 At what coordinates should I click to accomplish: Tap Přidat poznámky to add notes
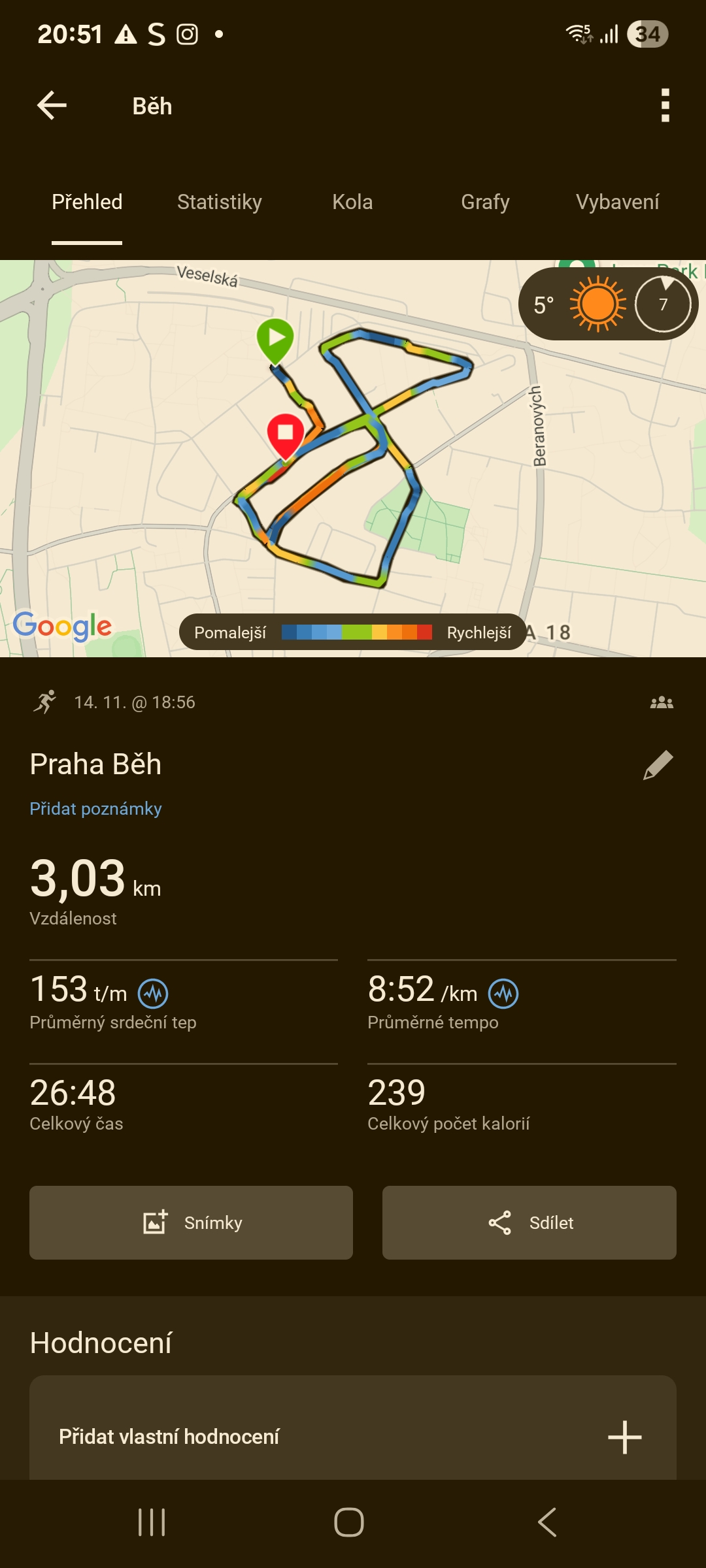[x=95, y=809]
